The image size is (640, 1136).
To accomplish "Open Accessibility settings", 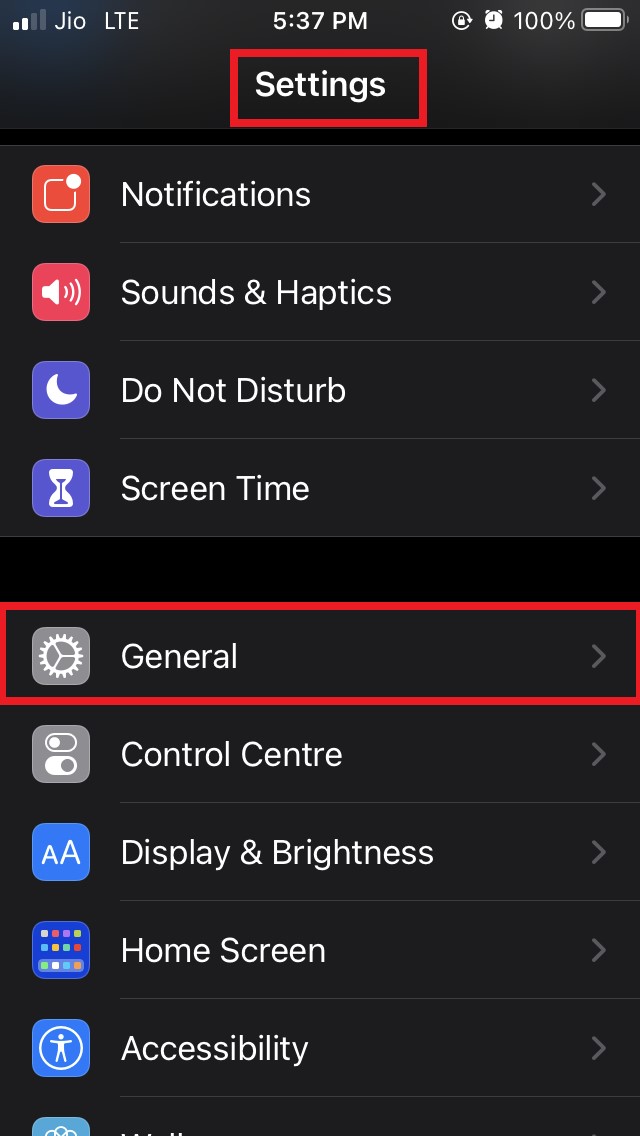I will (320, 1048).
